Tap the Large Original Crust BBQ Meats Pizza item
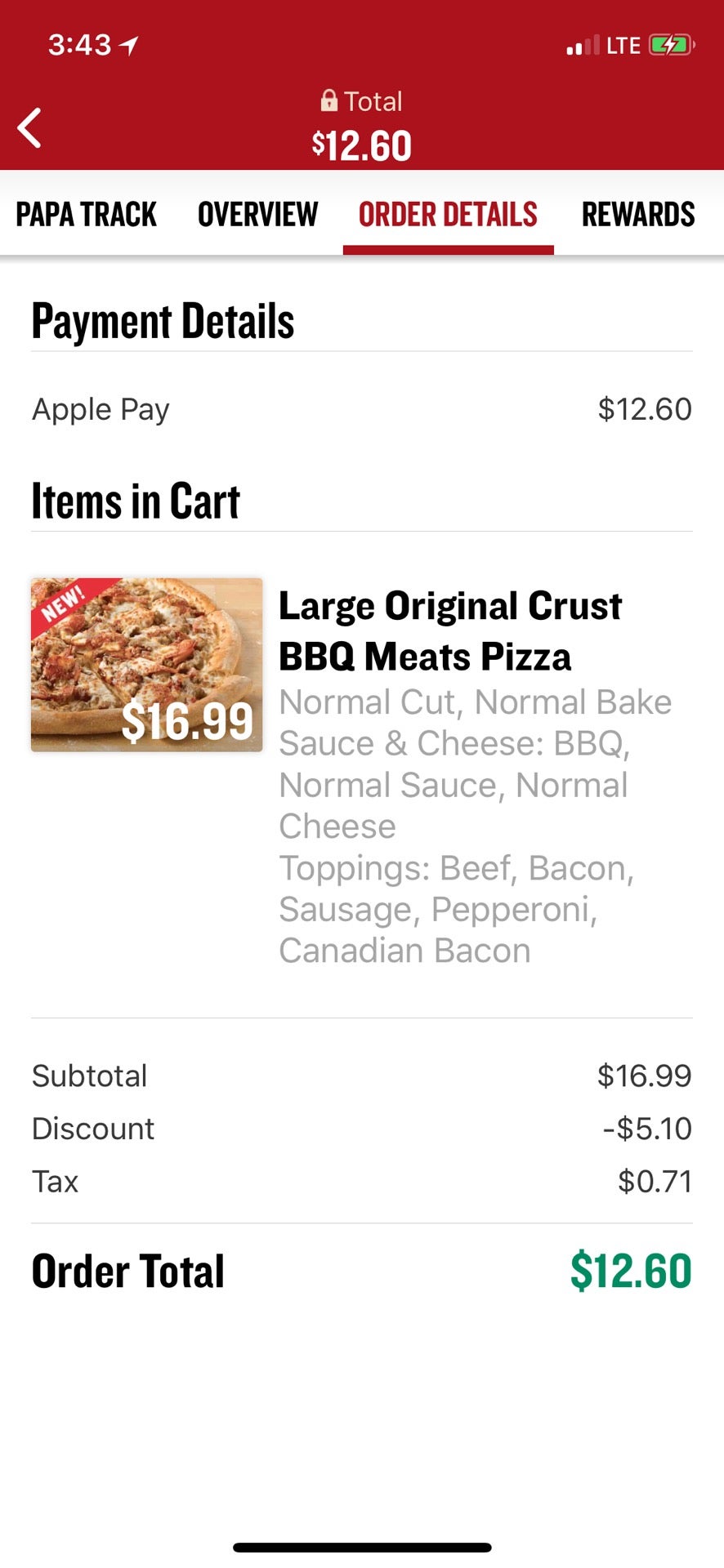This screenshot has height=1568, width=724. tap(449, 630)
